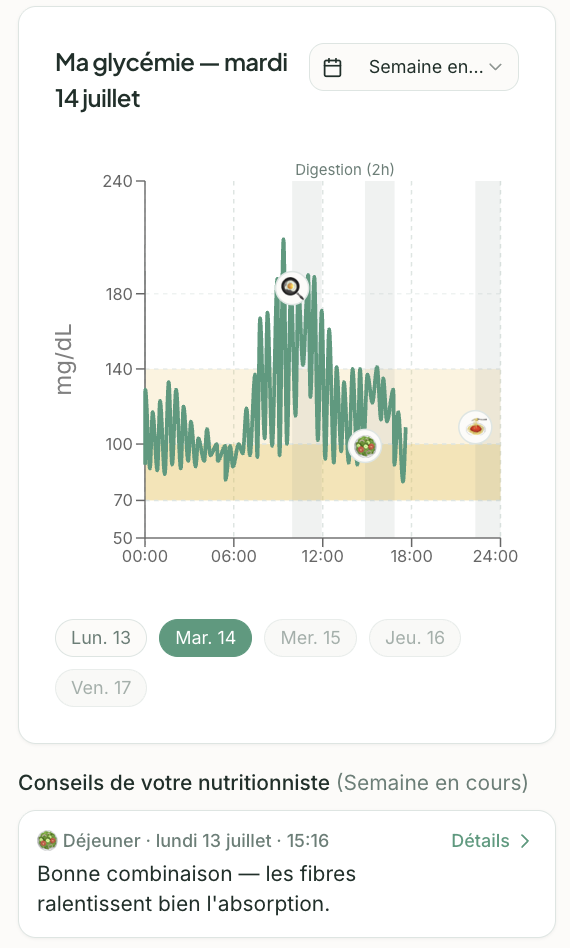Tap the salad lunch marker on chart
Image resolution: width=570 pixels, height=948 pixels.
tap(365, 446)
